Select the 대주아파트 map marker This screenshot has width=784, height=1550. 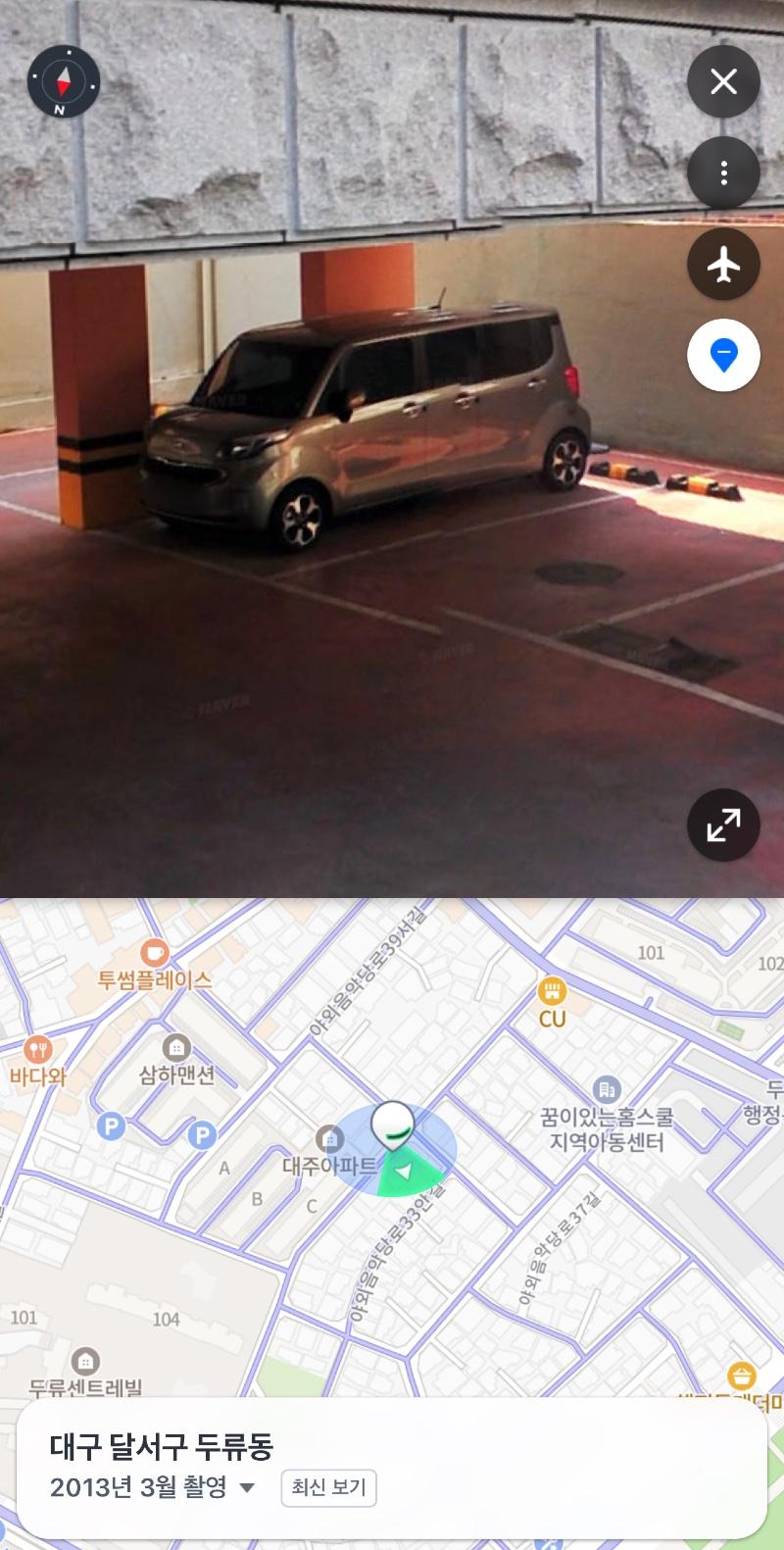329,1139
